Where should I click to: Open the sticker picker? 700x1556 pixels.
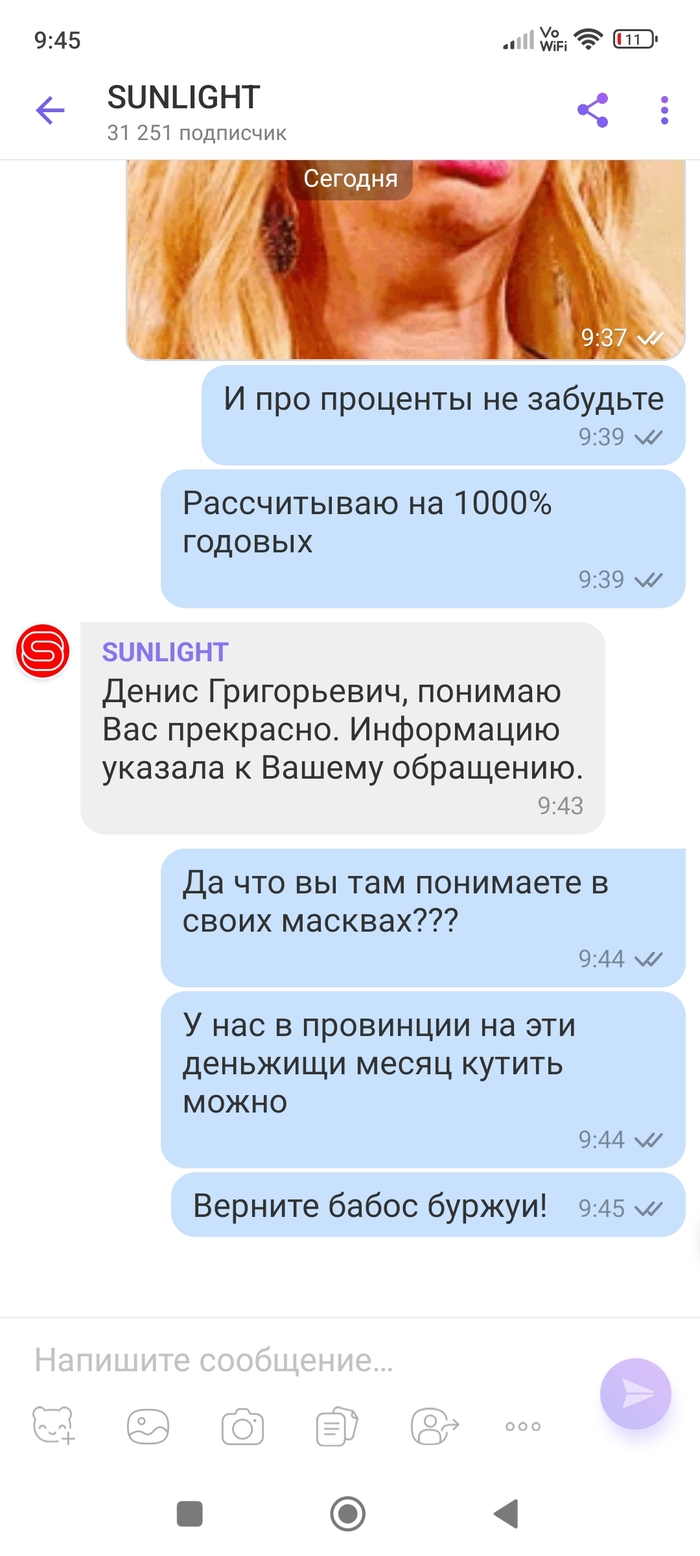pyautogui.click(x=54, y=1426)
